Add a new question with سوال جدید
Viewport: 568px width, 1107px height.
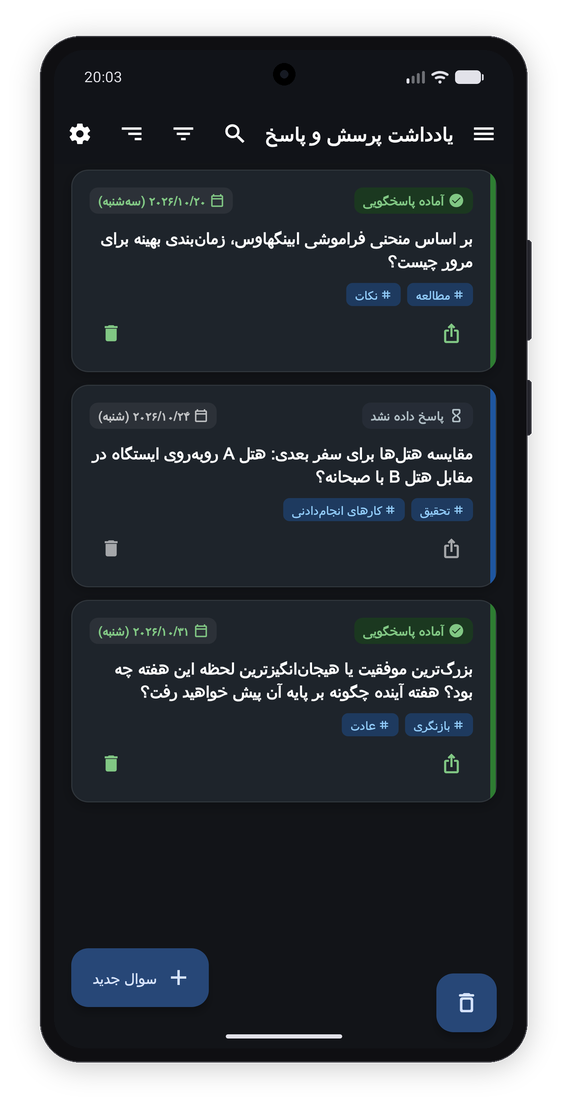tap(140, 978)
